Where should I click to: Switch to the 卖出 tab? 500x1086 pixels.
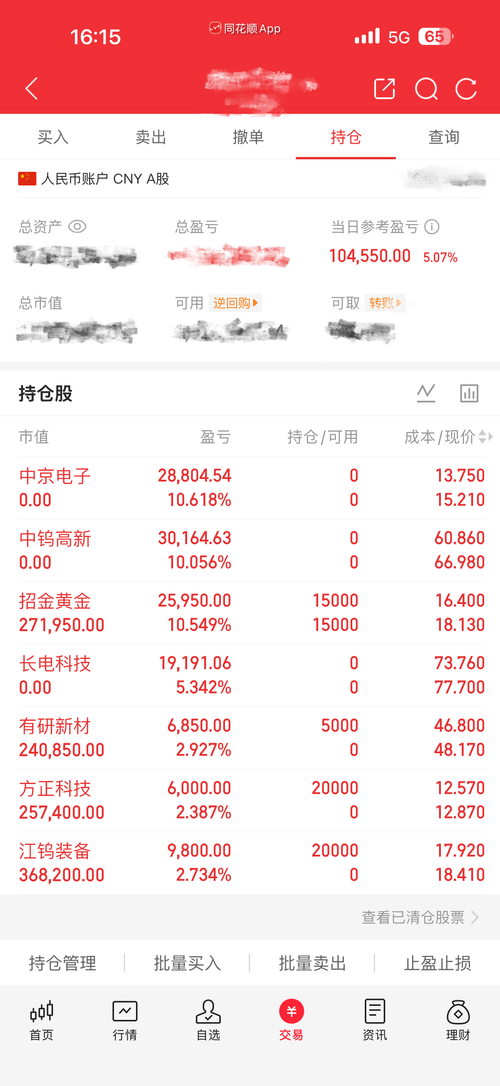[x=150, y=137]
